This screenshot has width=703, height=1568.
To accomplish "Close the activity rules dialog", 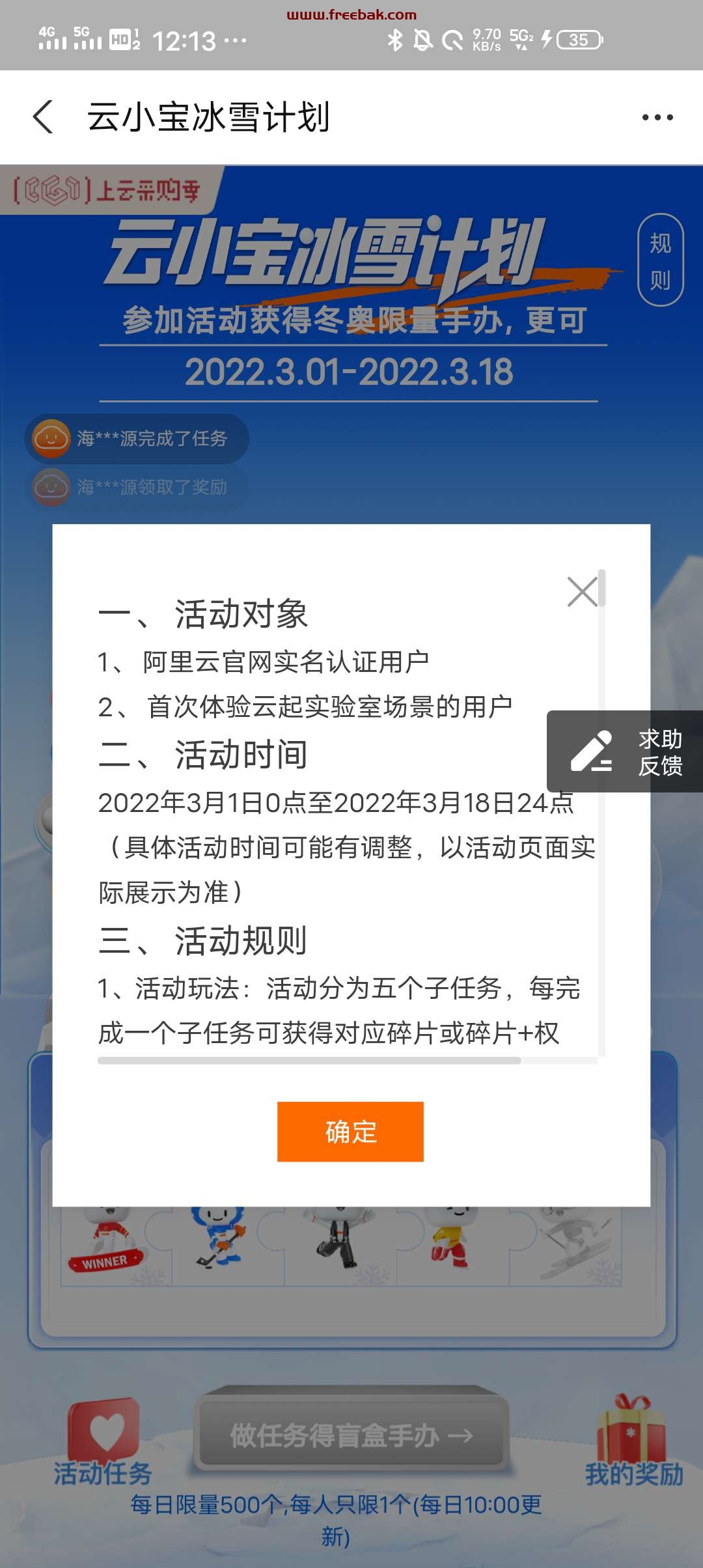I will click(583, 591).
